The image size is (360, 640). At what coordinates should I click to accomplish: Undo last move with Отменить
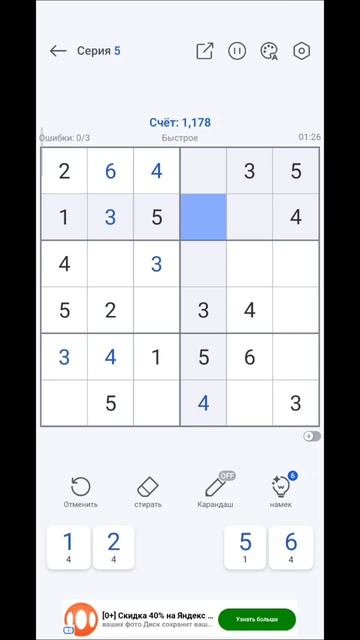click(80, 492)
